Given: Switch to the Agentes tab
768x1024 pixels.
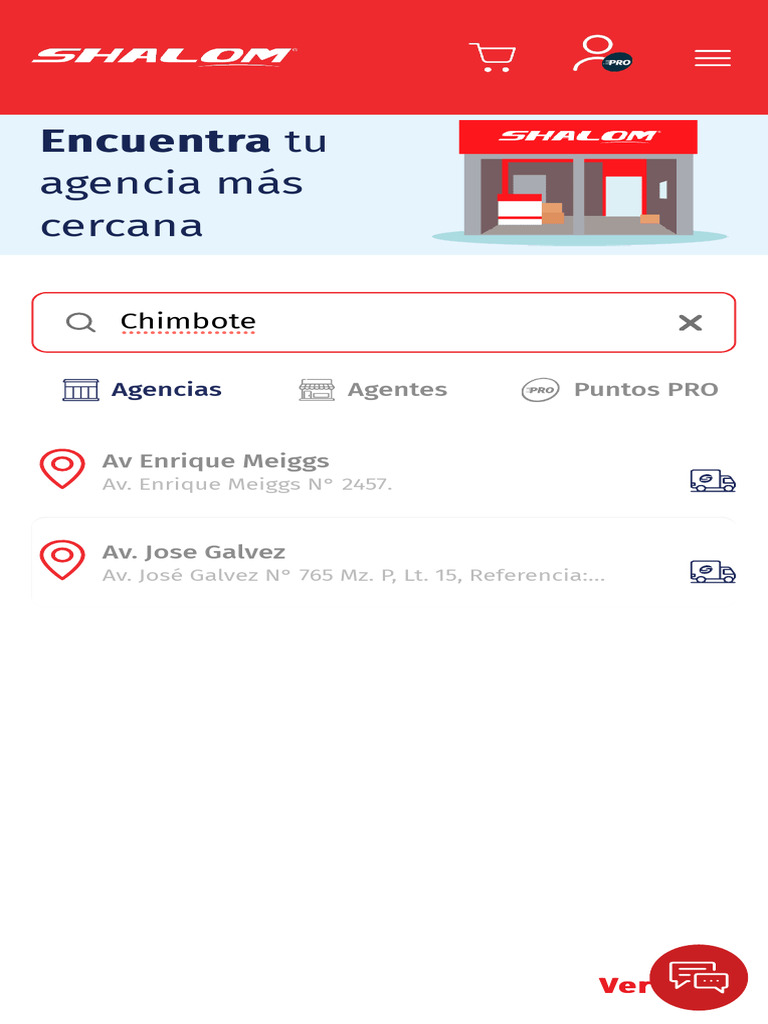Looking at the screenshot, I should coord(373,390).
